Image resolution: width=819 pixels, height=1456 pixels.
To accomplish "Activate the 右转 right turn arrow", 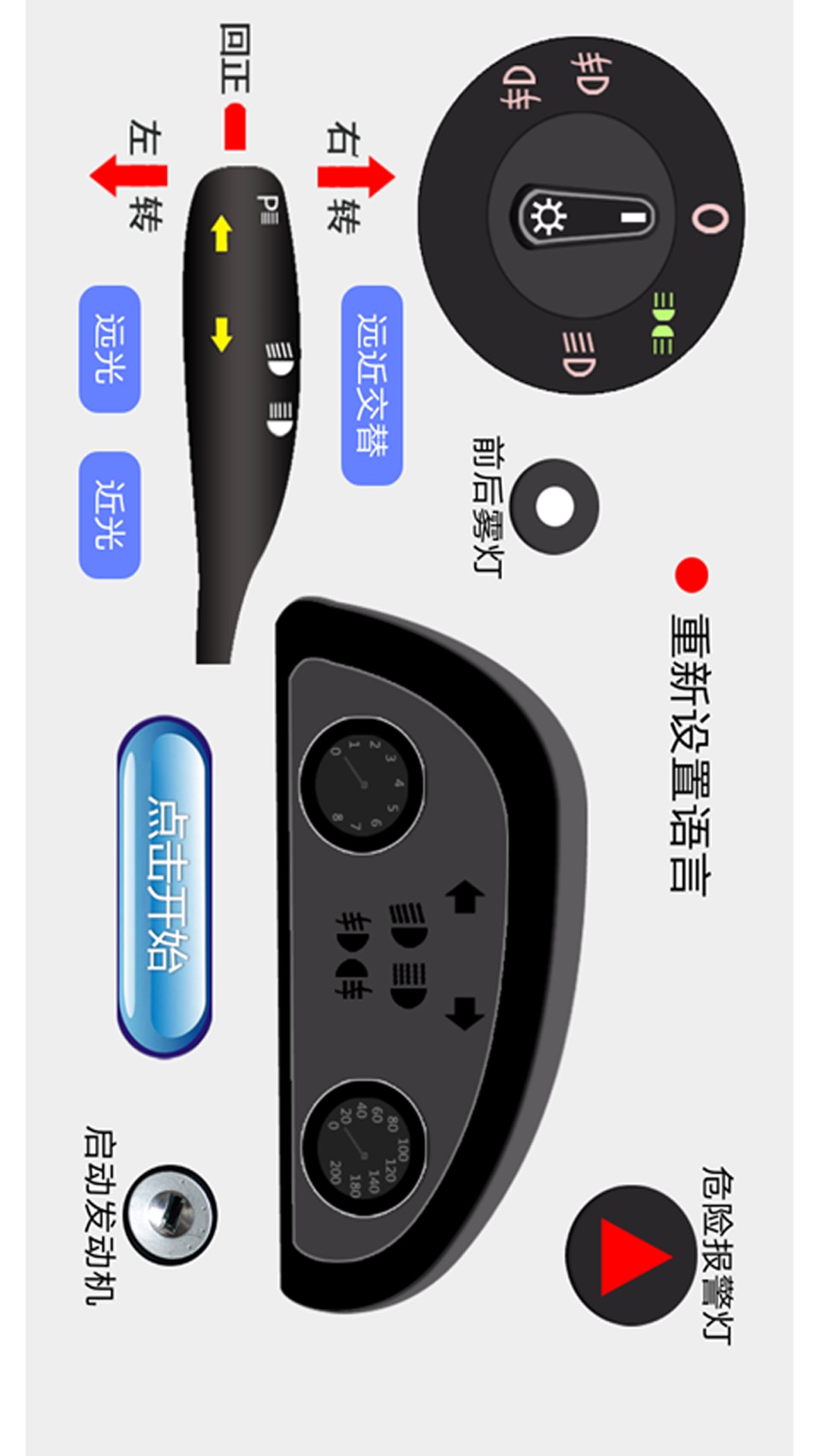I will pyautogui.click(x=356, y=176).
